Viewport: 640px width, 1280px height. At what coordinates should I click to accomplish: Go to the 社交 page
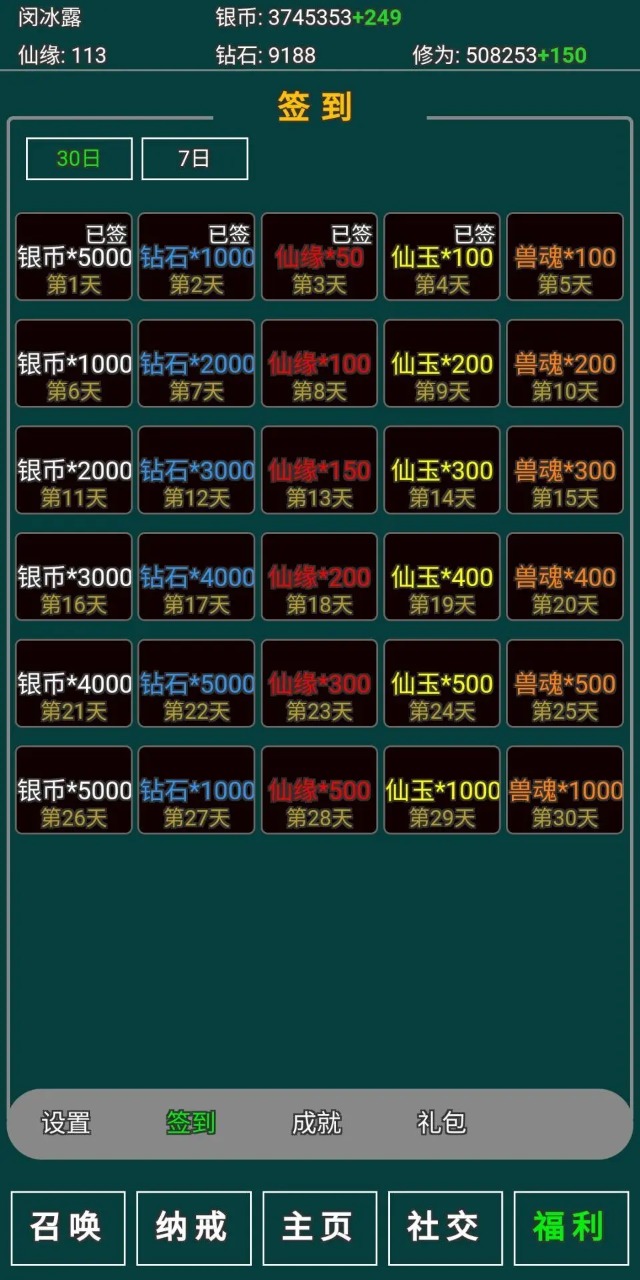pos(445,1228)
